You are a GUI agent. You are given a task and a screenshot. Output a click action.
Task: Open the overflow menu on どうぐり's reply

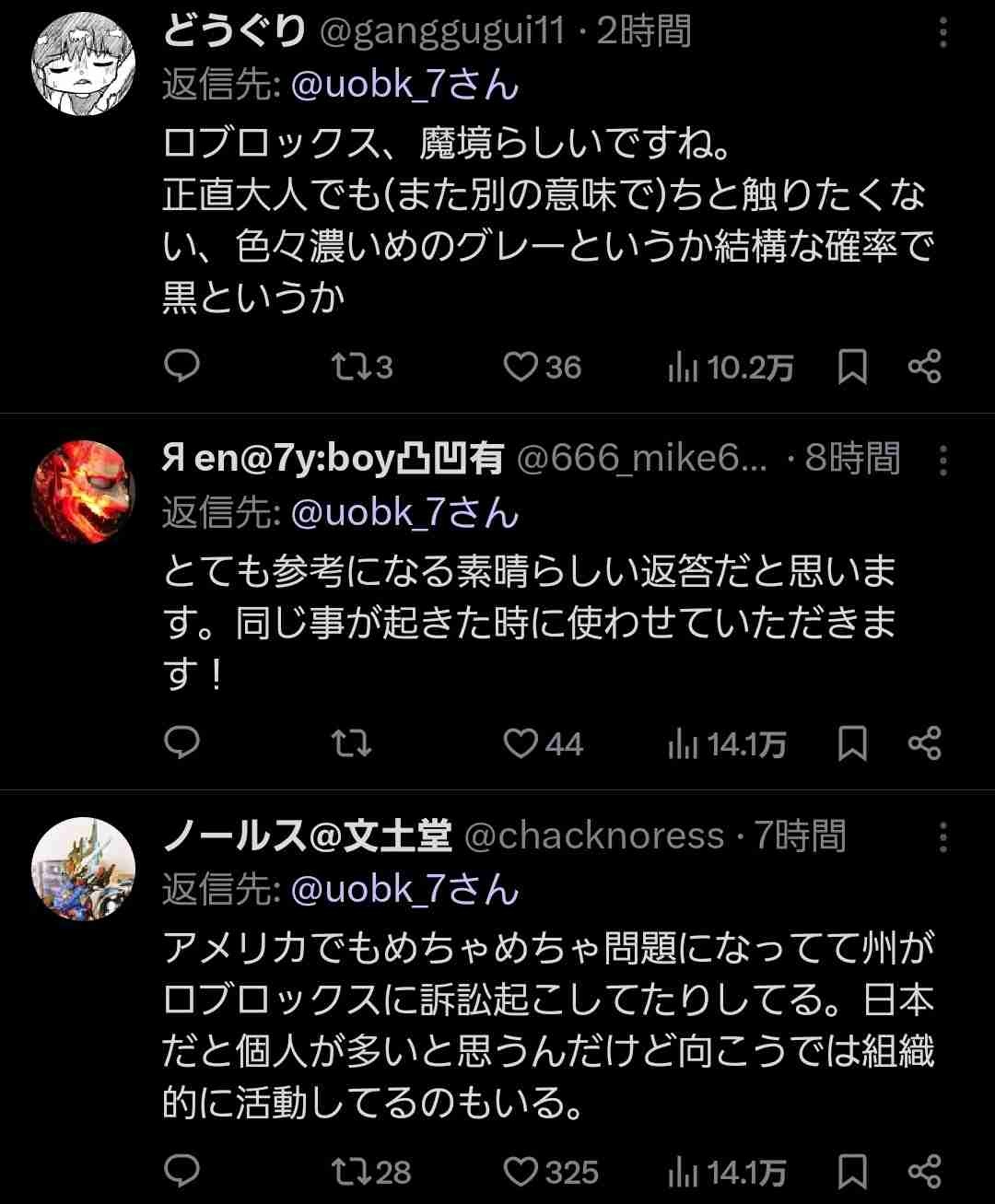[942, 34]
